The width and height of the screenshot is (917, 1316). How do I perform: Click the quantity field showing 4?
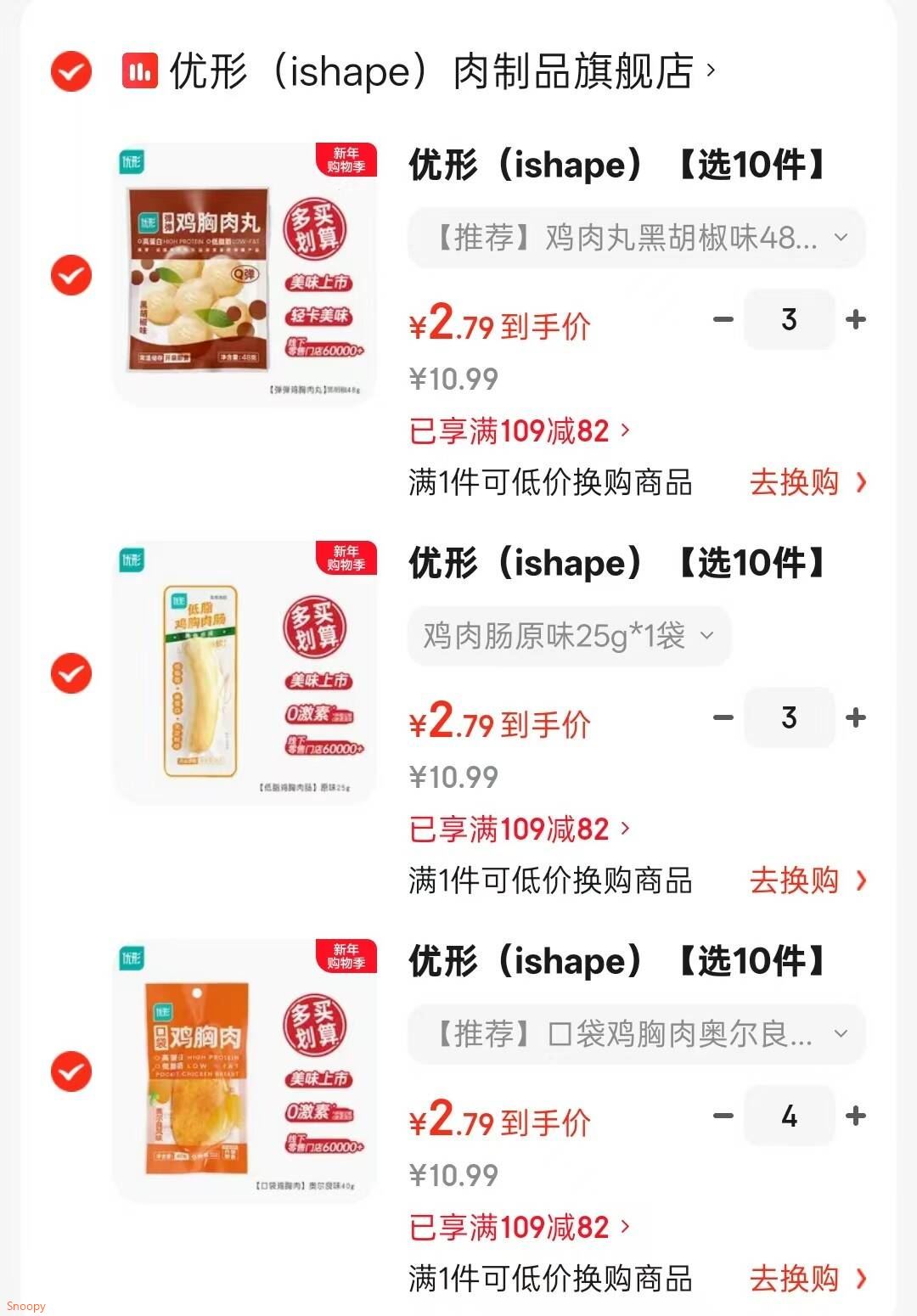point(790,1116)
